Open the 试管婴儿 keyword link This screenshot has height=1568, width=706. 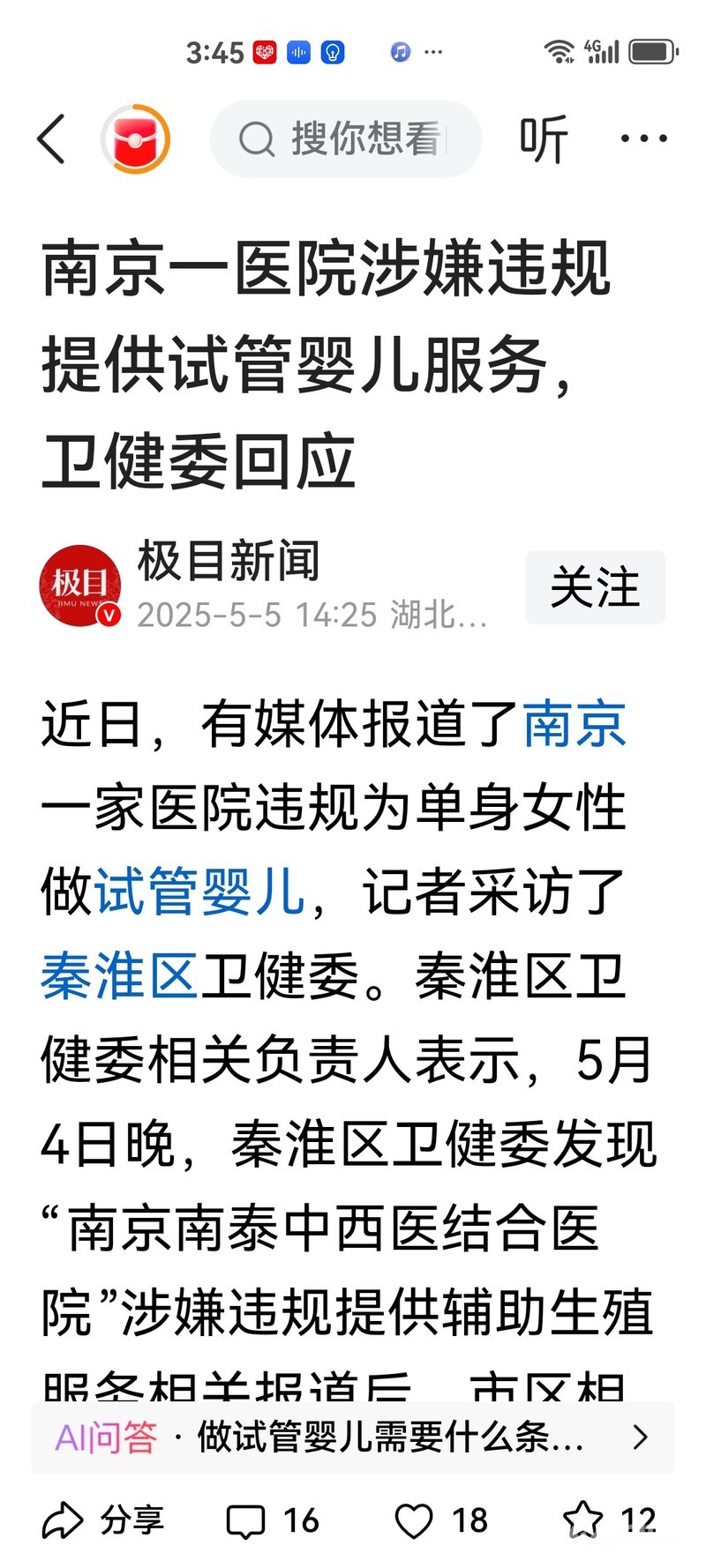(199, 892)
